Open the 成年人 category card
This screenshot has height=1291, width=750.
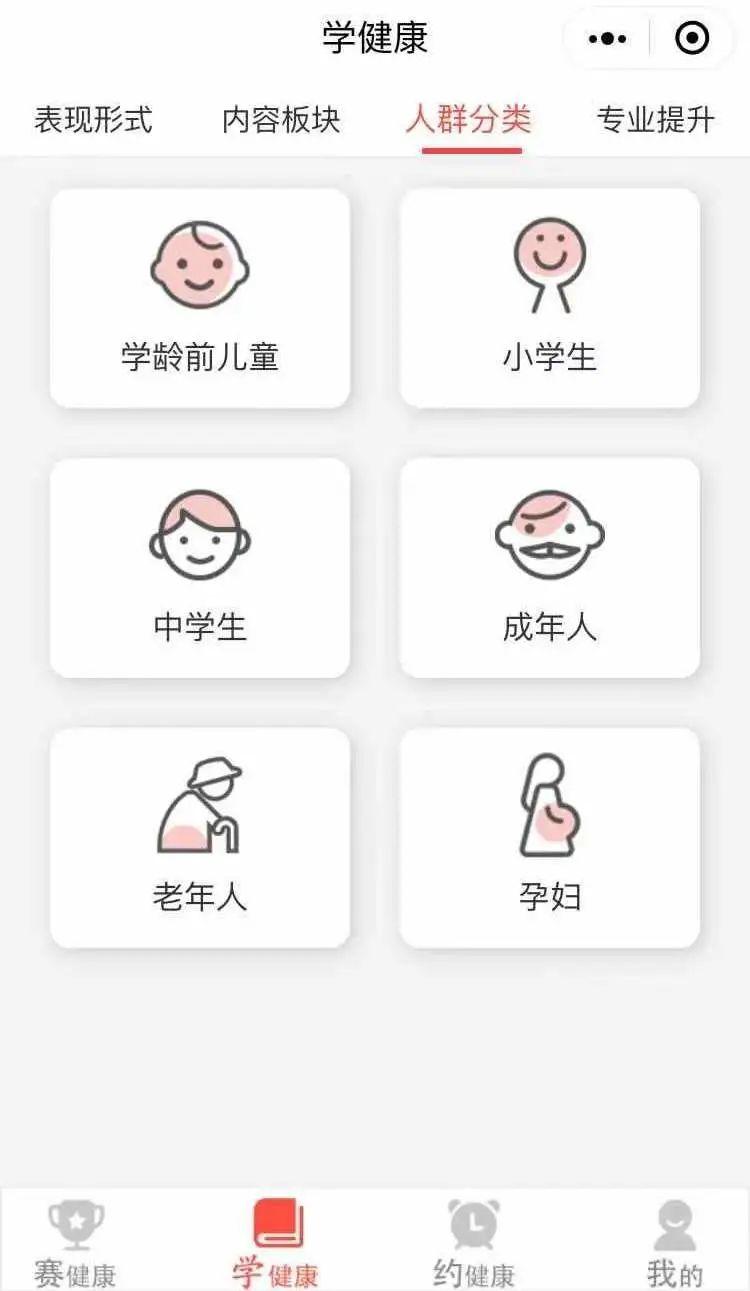tap(550, 568)
